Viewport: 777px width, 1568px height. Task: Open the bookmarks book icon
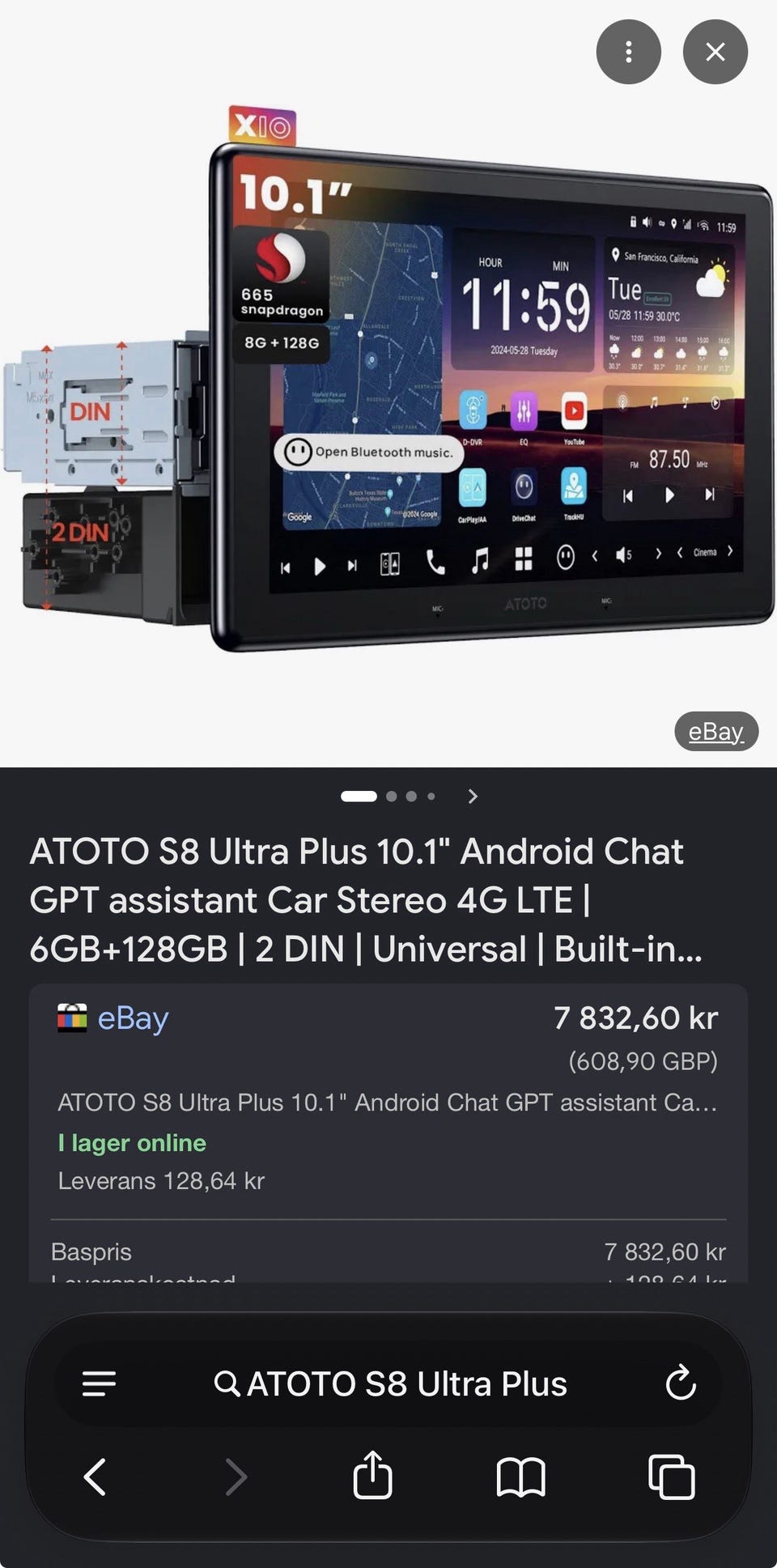tap(520, 1477)
